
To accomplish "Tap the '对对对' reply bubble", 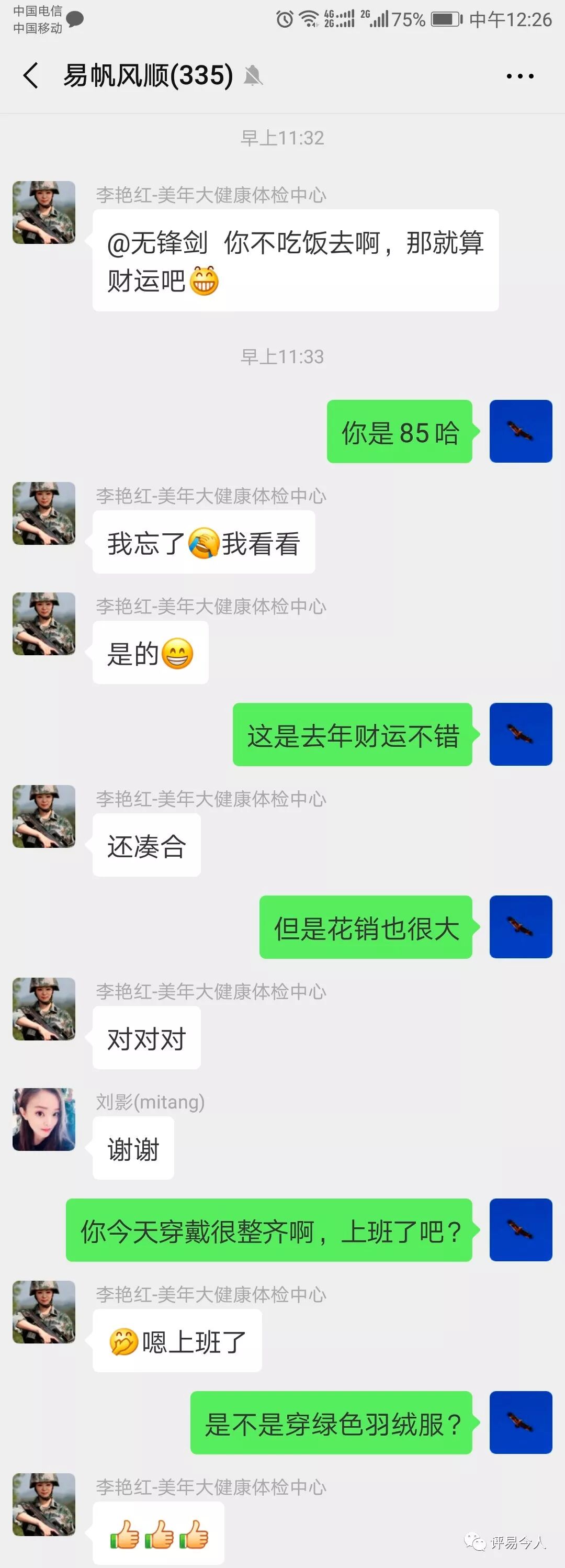I will coord(146,1037).
